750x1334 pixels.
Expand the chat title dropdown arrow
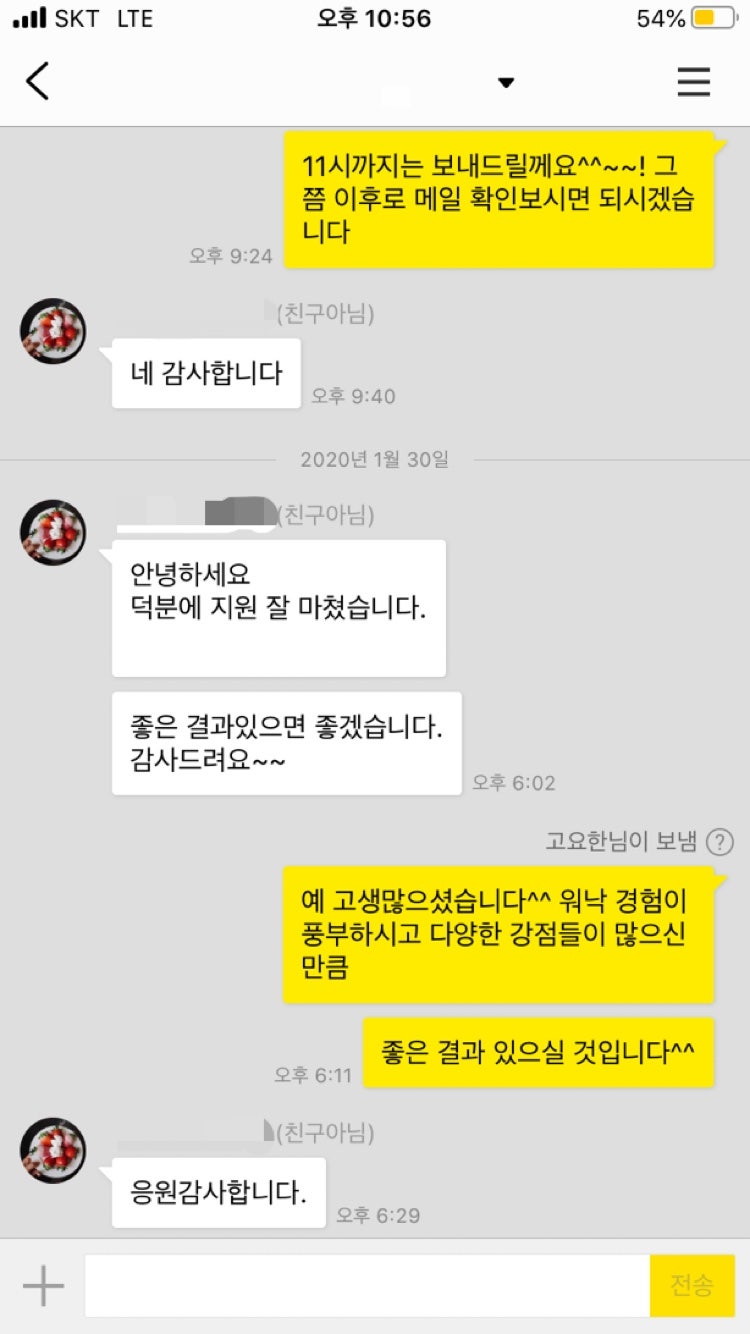click(506, 82)
